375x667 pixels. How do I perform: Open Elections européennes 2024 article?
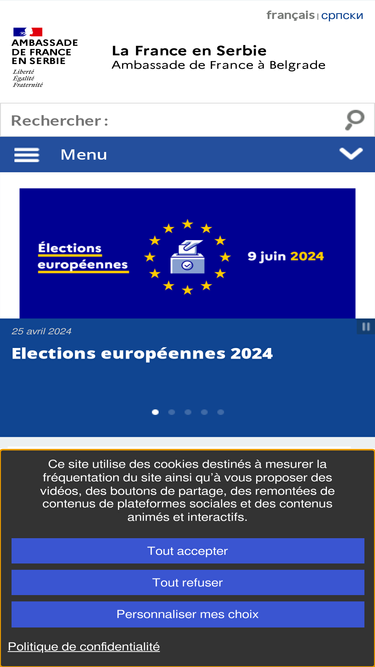coord(142,354)
